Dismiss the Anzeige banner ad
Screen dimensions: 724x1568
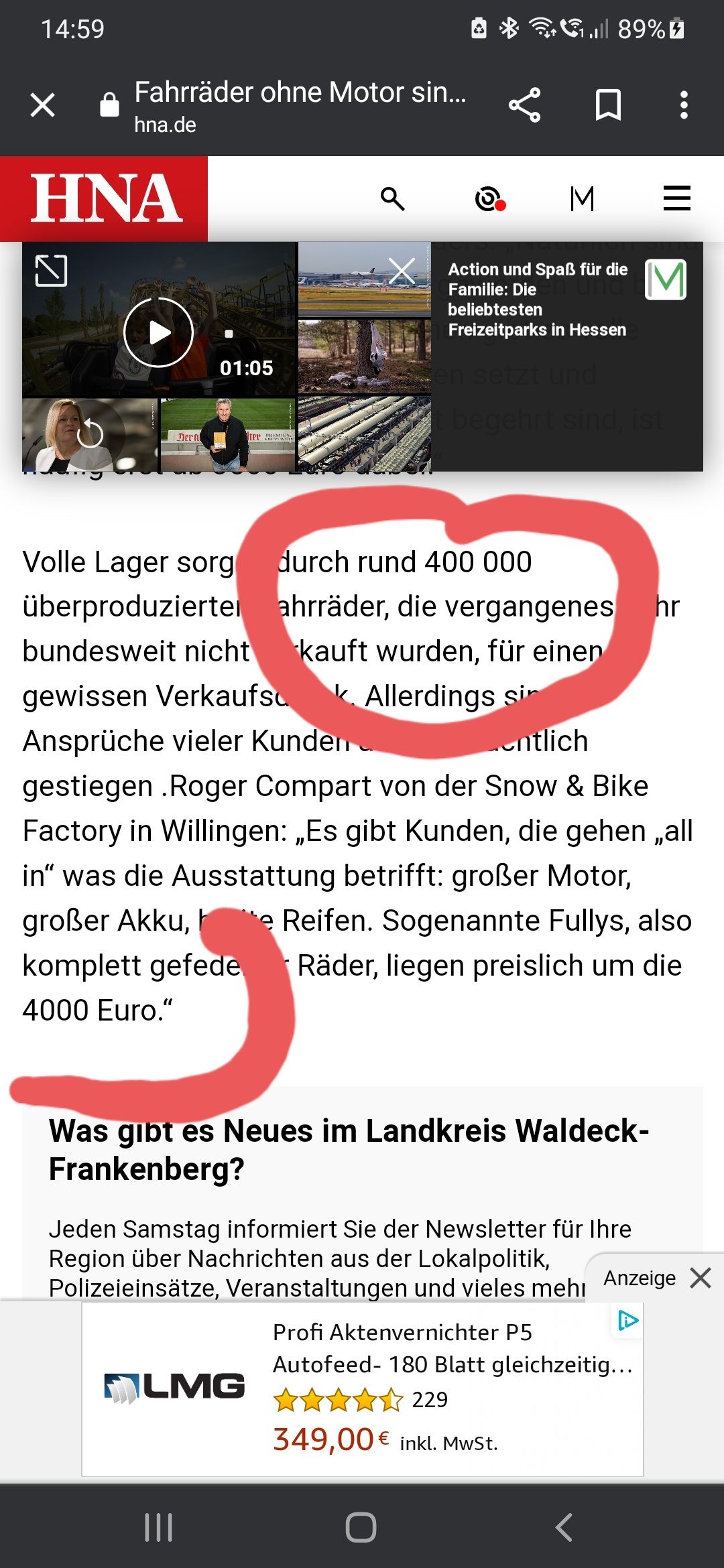(x=701, y=1278)
